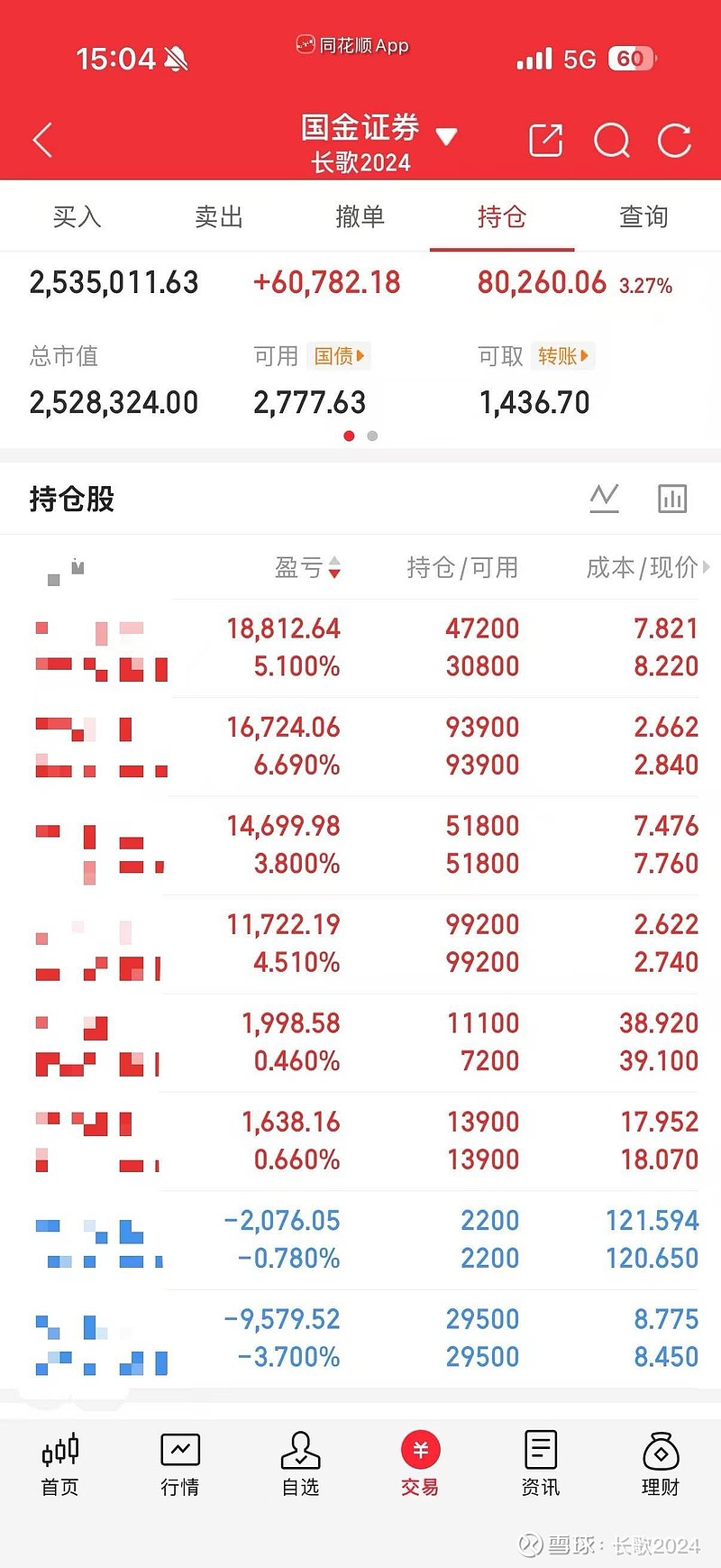The width and height of the screenshot is (721, 1568).
Task: Tap the back arrow to leave this page
Action: click(41, 141)
